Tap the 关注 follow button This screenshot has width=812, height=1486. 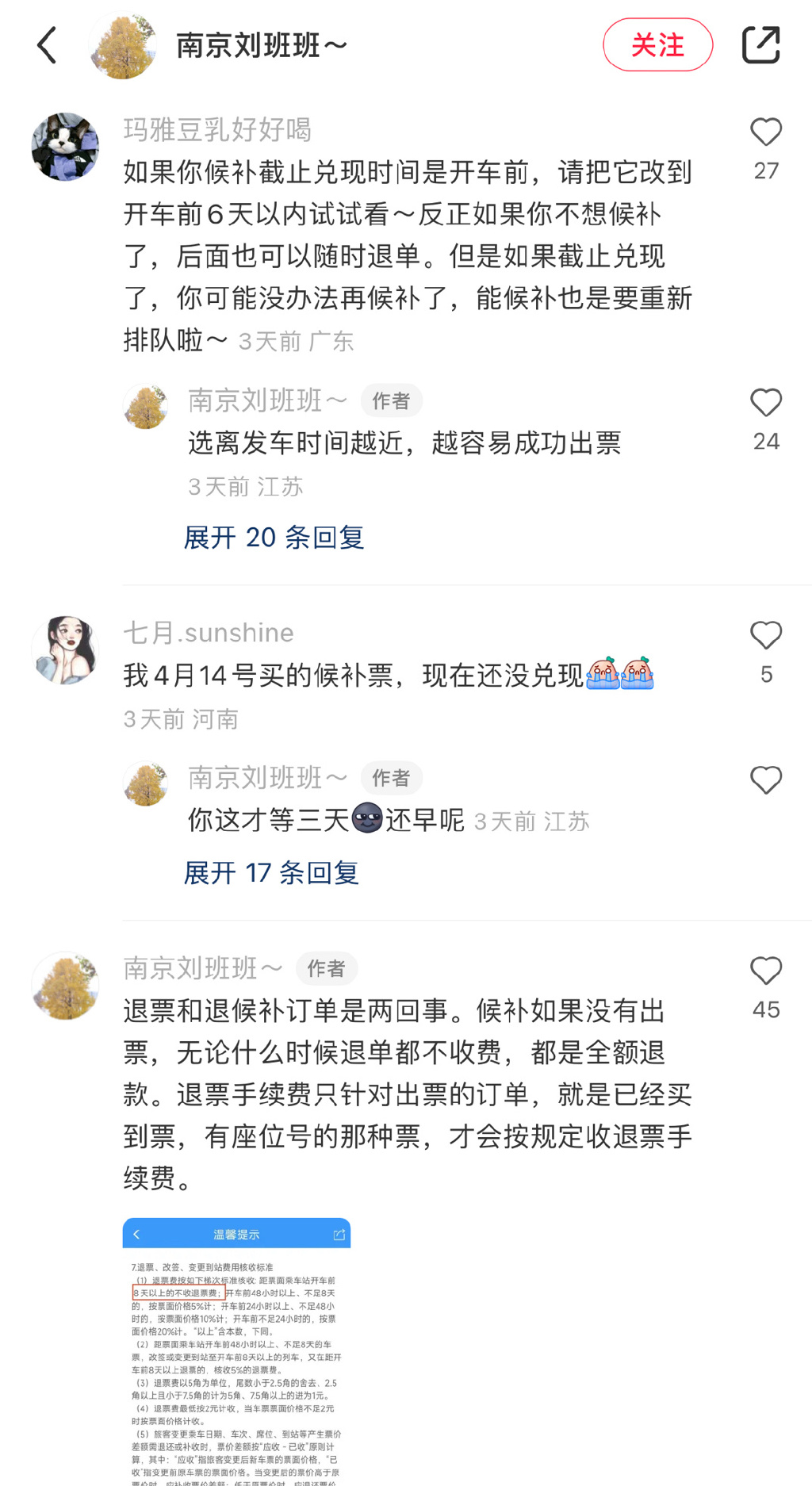(x=657, y=45)
